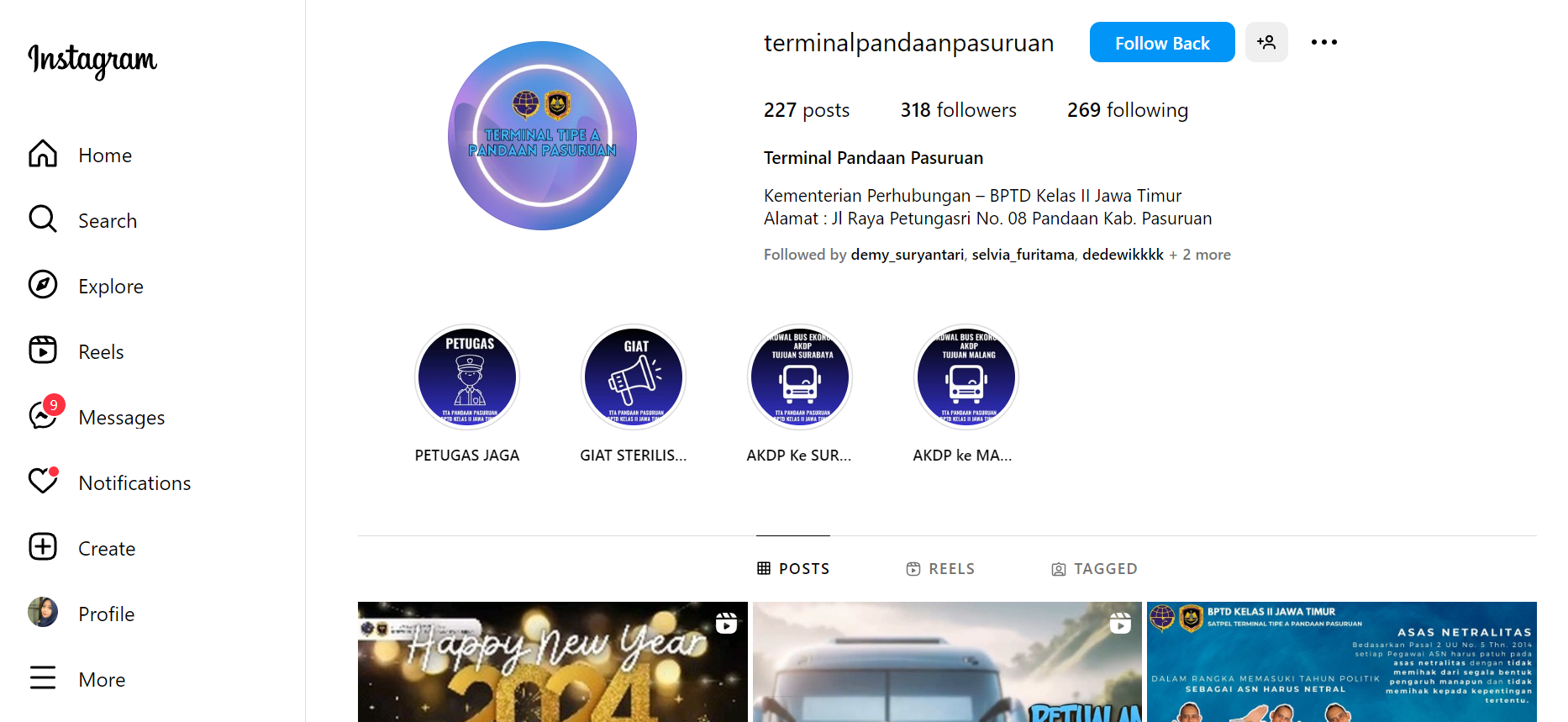The image size is (1568, 722).
Task: Switch to the TAGGED tab
Action: coord(1094,569)
